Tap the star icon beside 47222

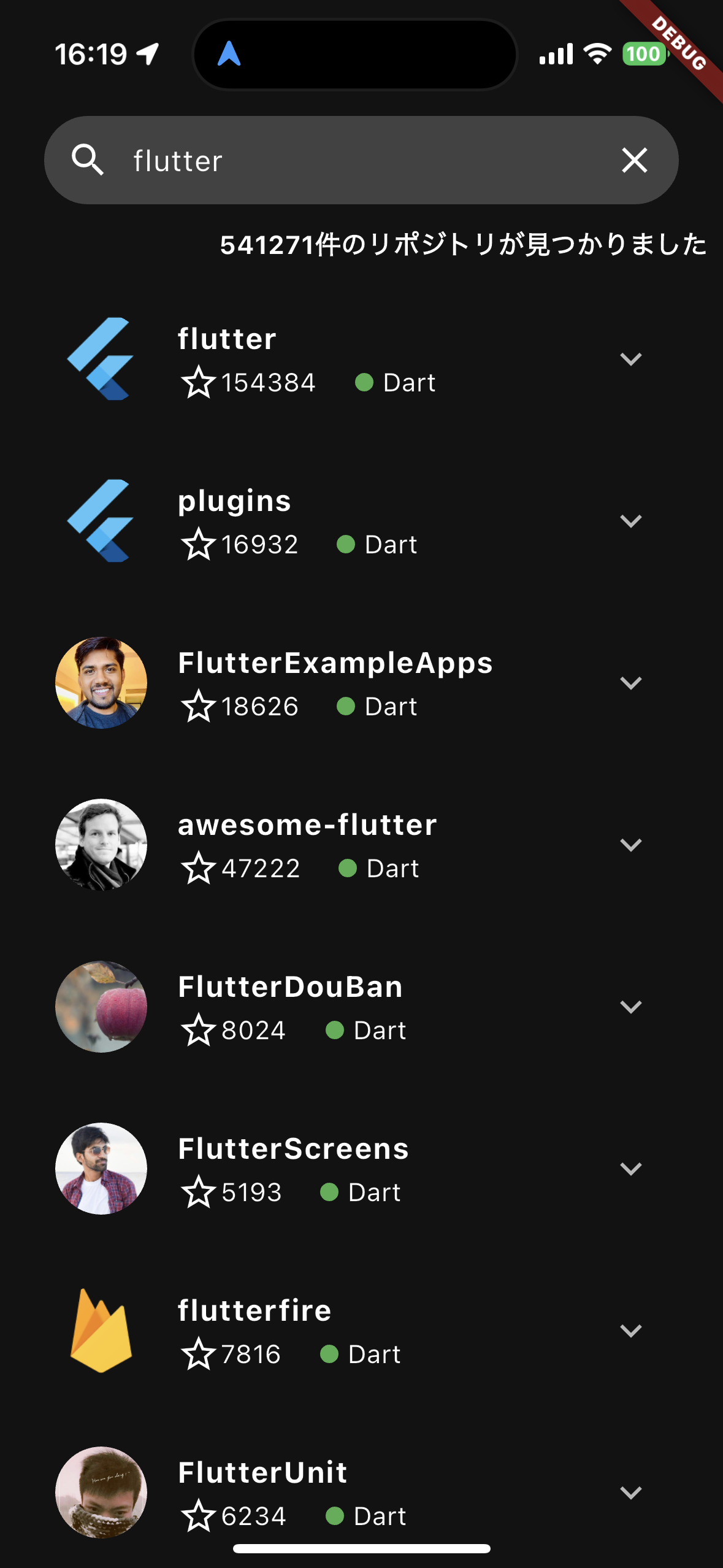[x=198, y=867]
